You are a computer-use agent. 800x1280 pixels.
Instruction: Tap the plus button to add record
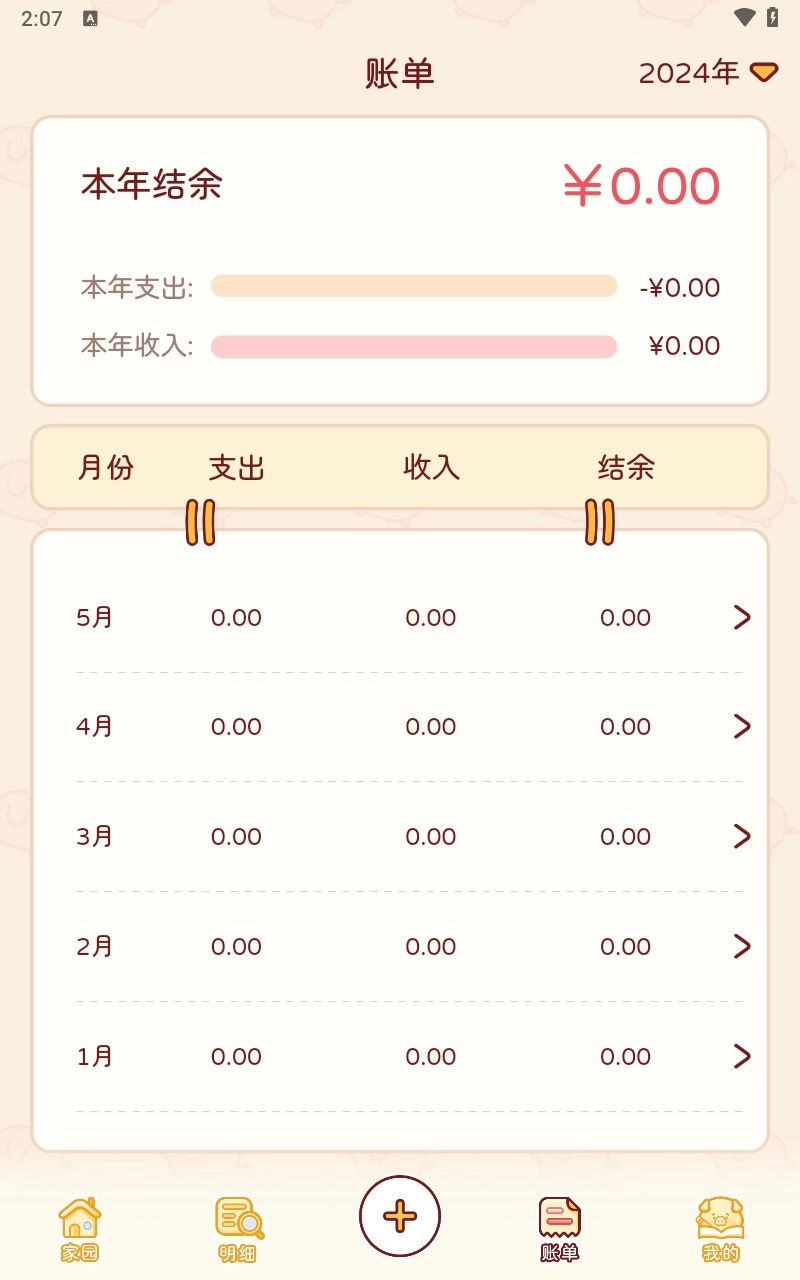coord(399,1215)
